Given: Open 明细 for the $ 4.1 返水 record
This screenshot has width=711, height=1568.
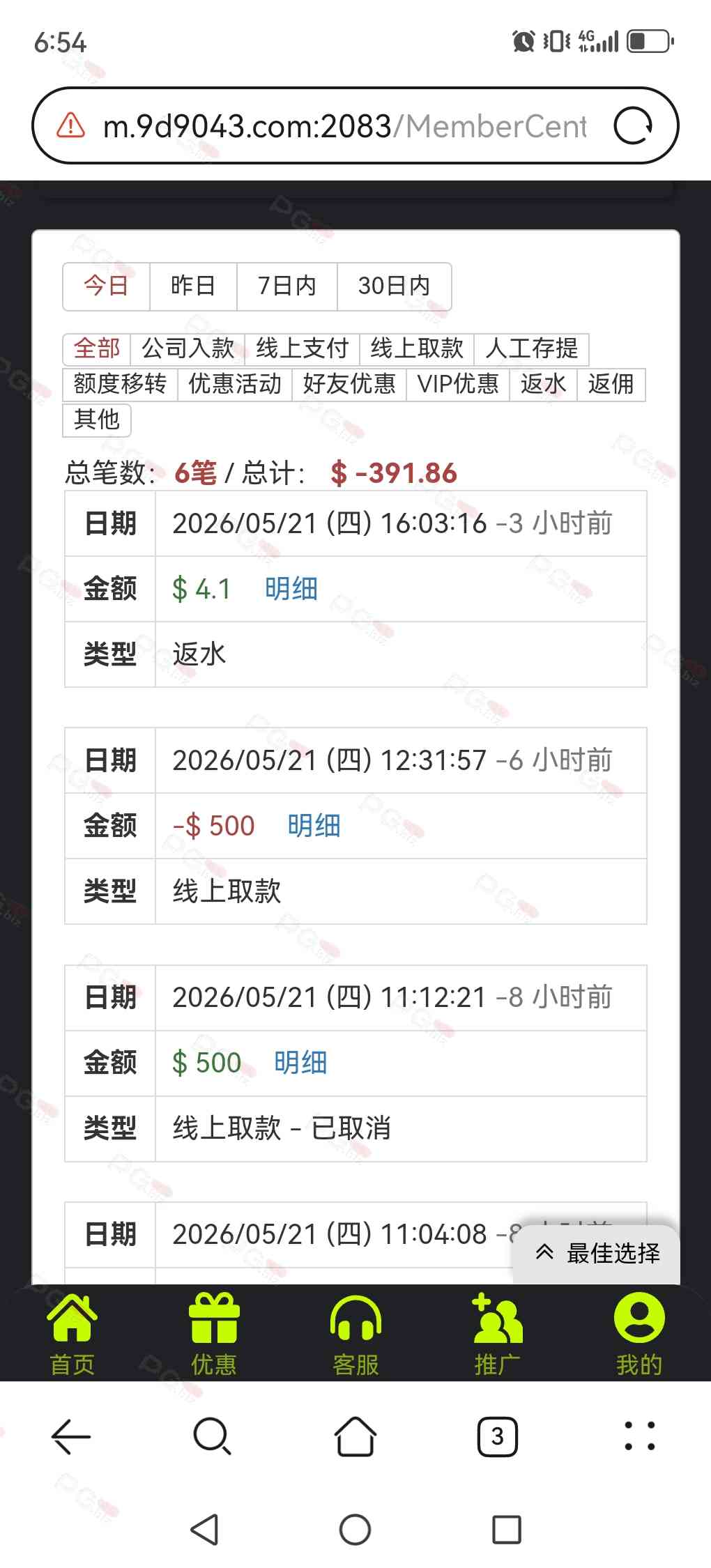Looking at the screenshot, I should 291,589.
